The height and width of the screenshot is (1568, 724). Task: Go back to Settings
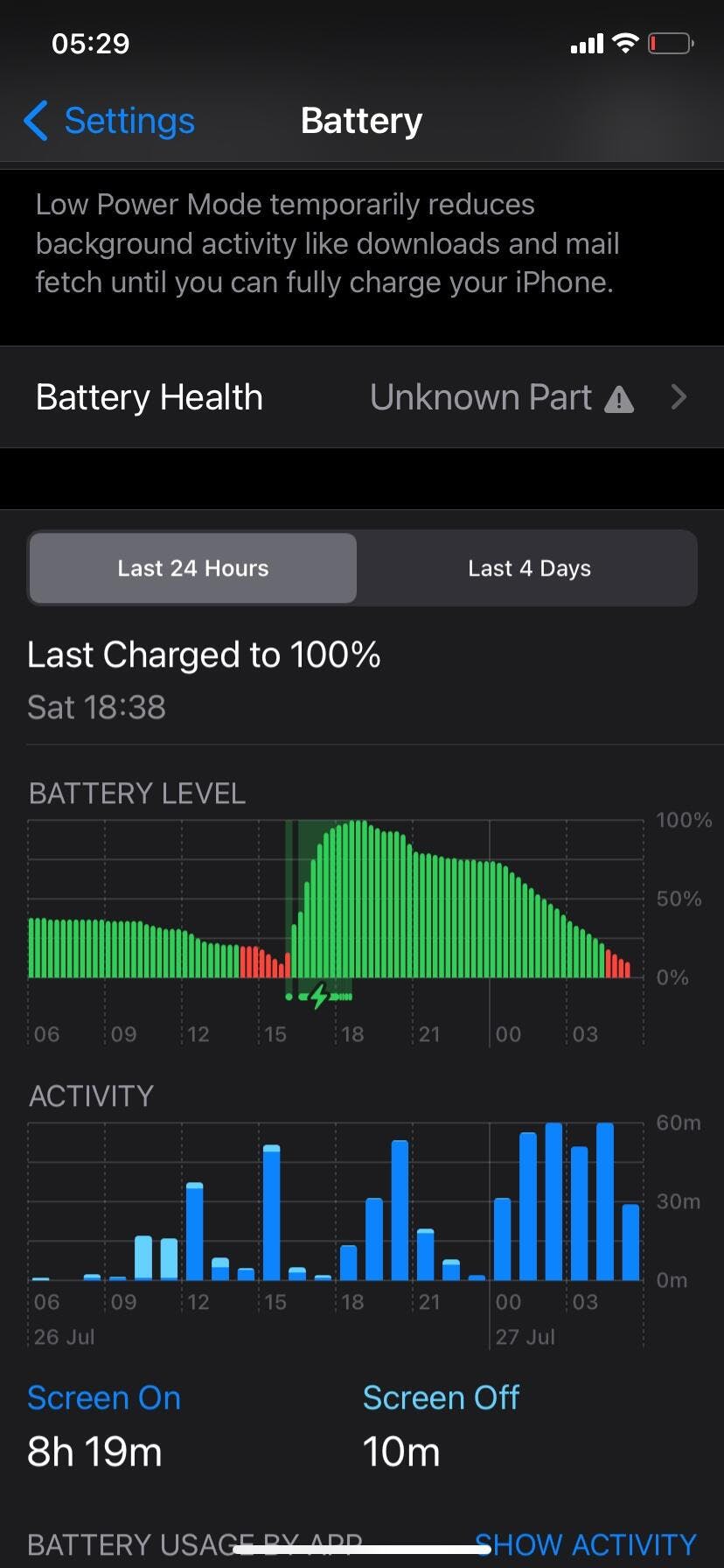[111, 121]
